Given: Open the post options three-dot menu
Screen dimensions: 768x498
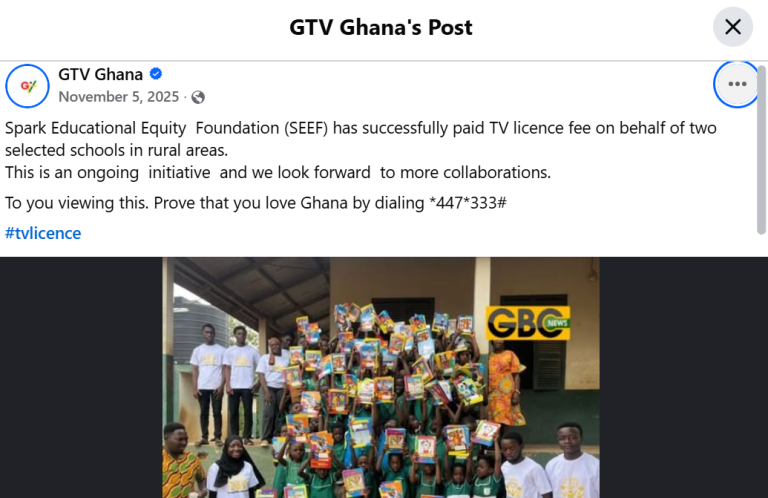Looking at the screenshot, I should (737, 84).
